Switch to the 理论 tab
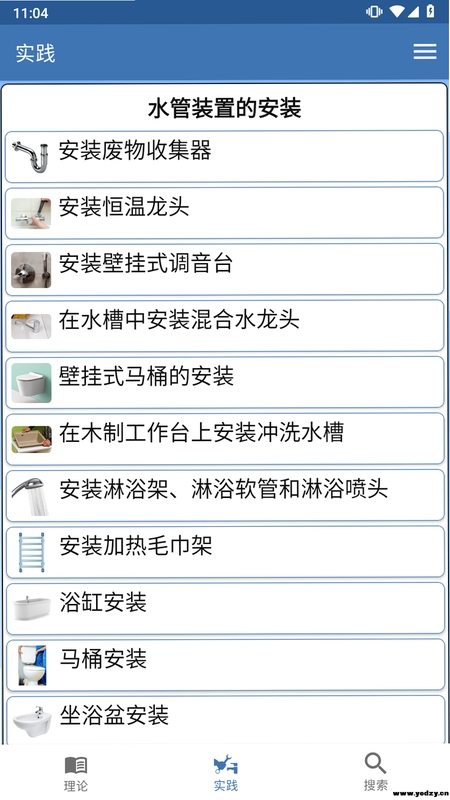450x800 pixels. pyautogui.click(x=76, y=772)
